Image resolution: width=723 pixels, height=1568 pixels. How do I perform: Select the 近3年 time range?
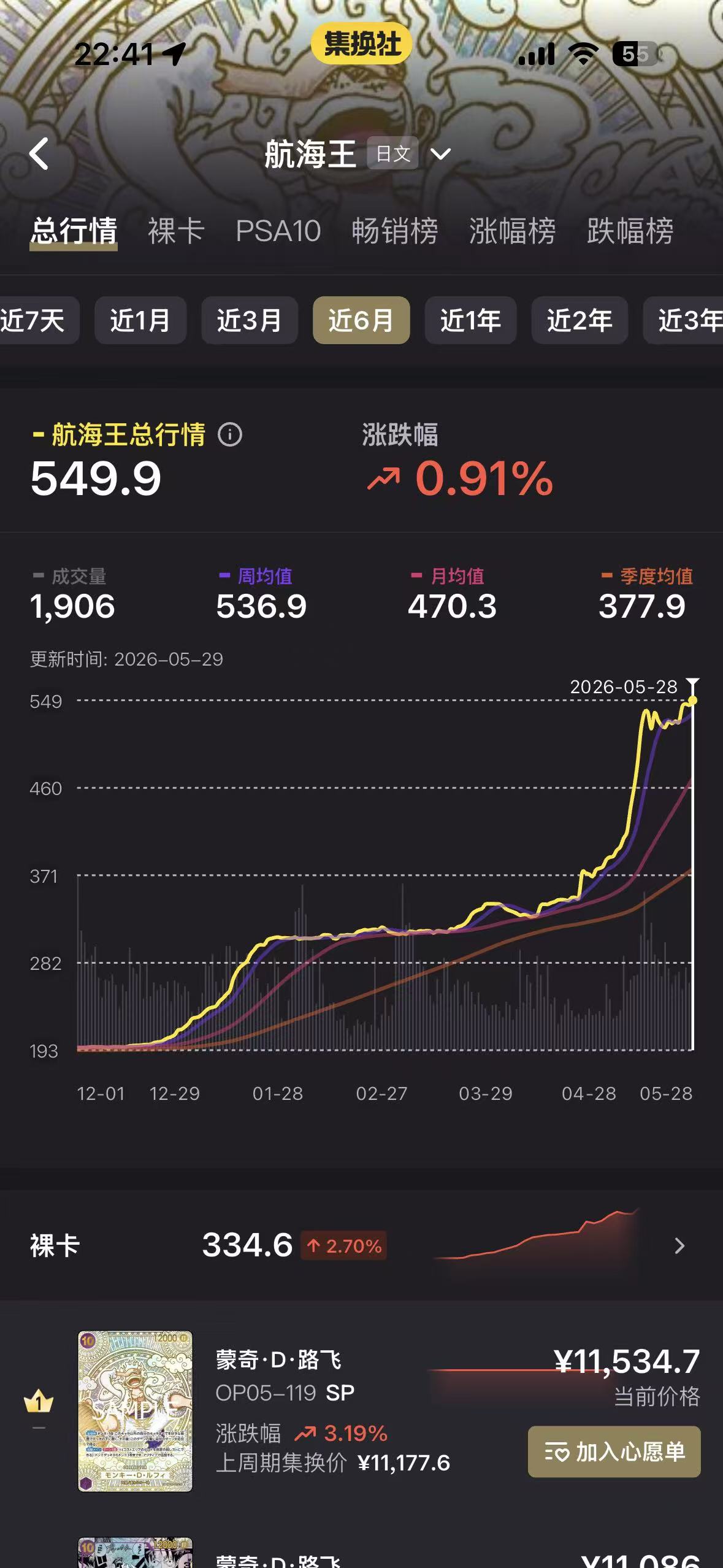(684, 320)
